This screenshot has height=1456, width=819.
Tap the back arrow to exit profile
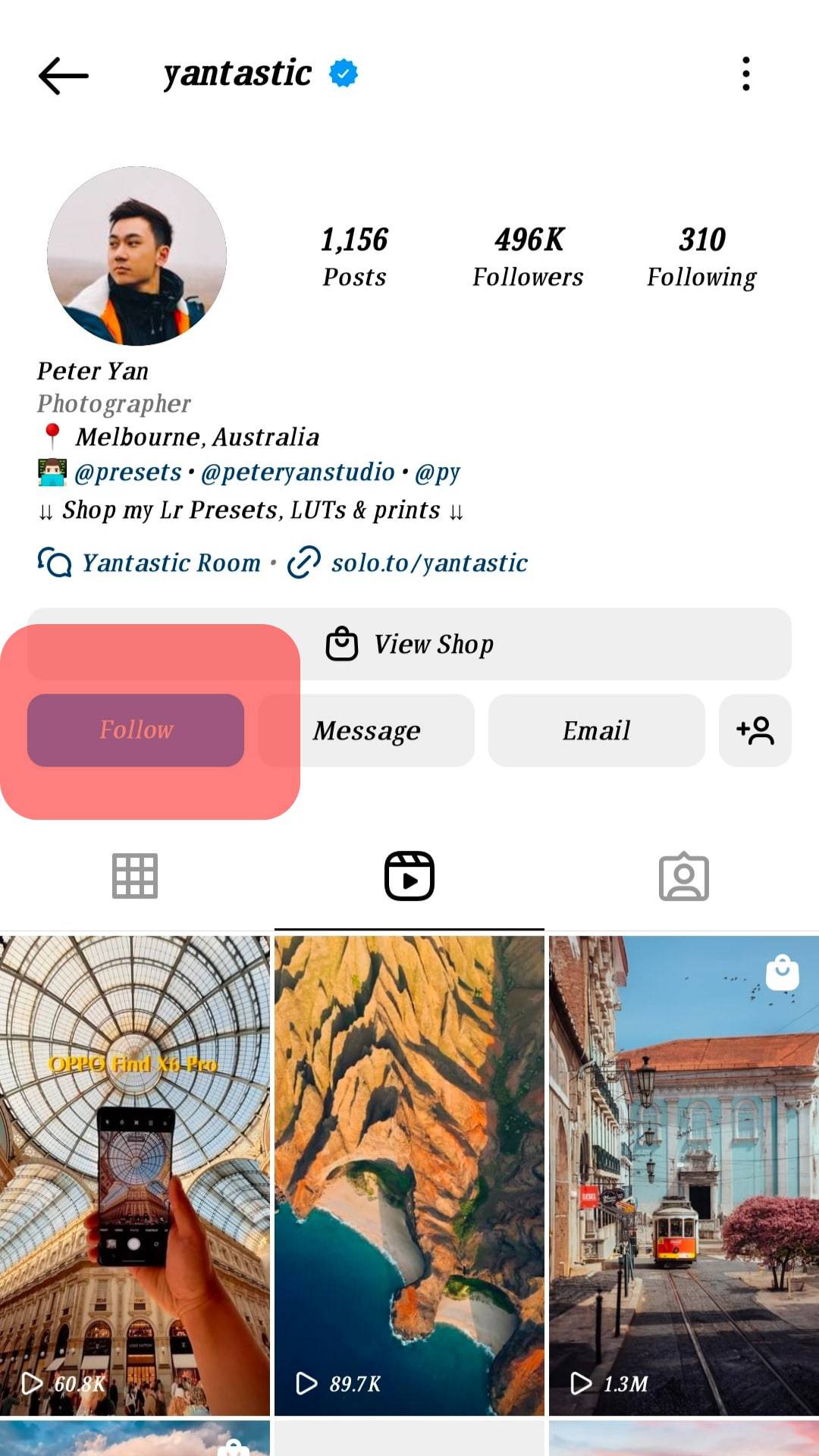click(64, 74)
